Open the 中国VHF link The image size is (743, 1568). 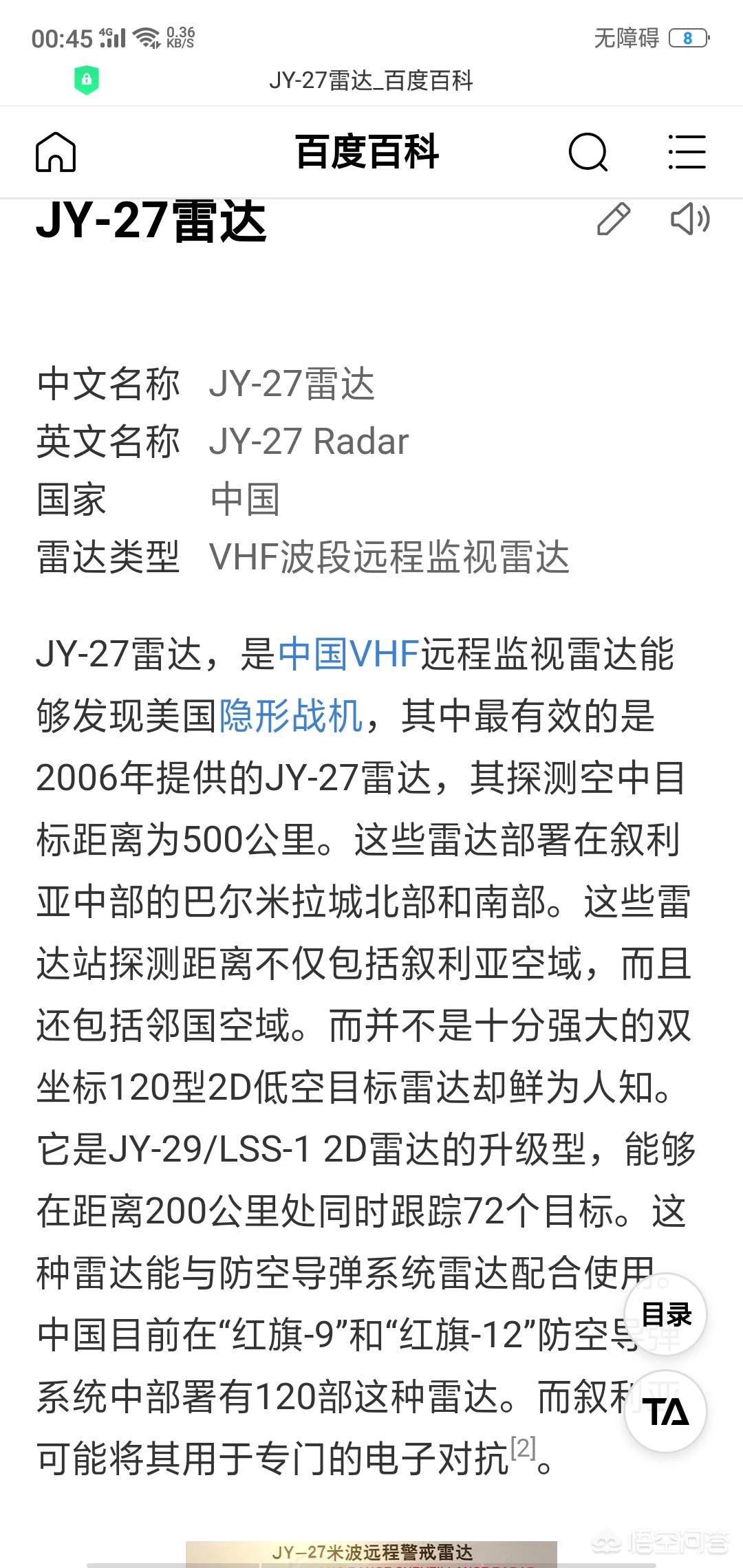[x=349, y=654]
